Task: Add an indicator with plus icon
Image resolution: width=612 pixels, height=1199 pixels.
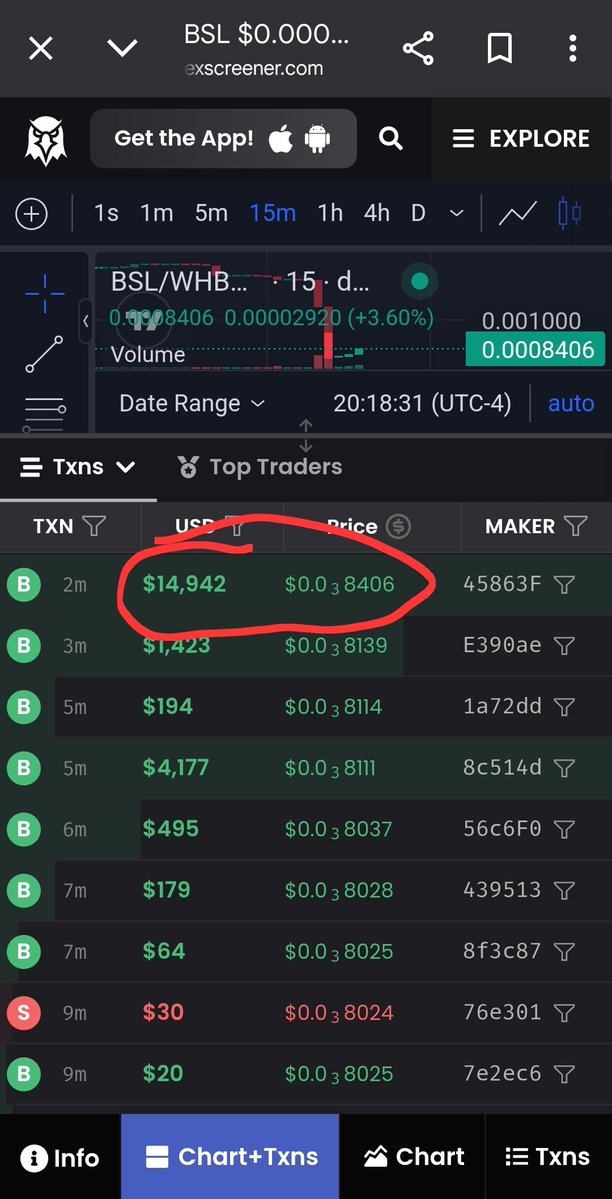Action: (x=31, y=213)
